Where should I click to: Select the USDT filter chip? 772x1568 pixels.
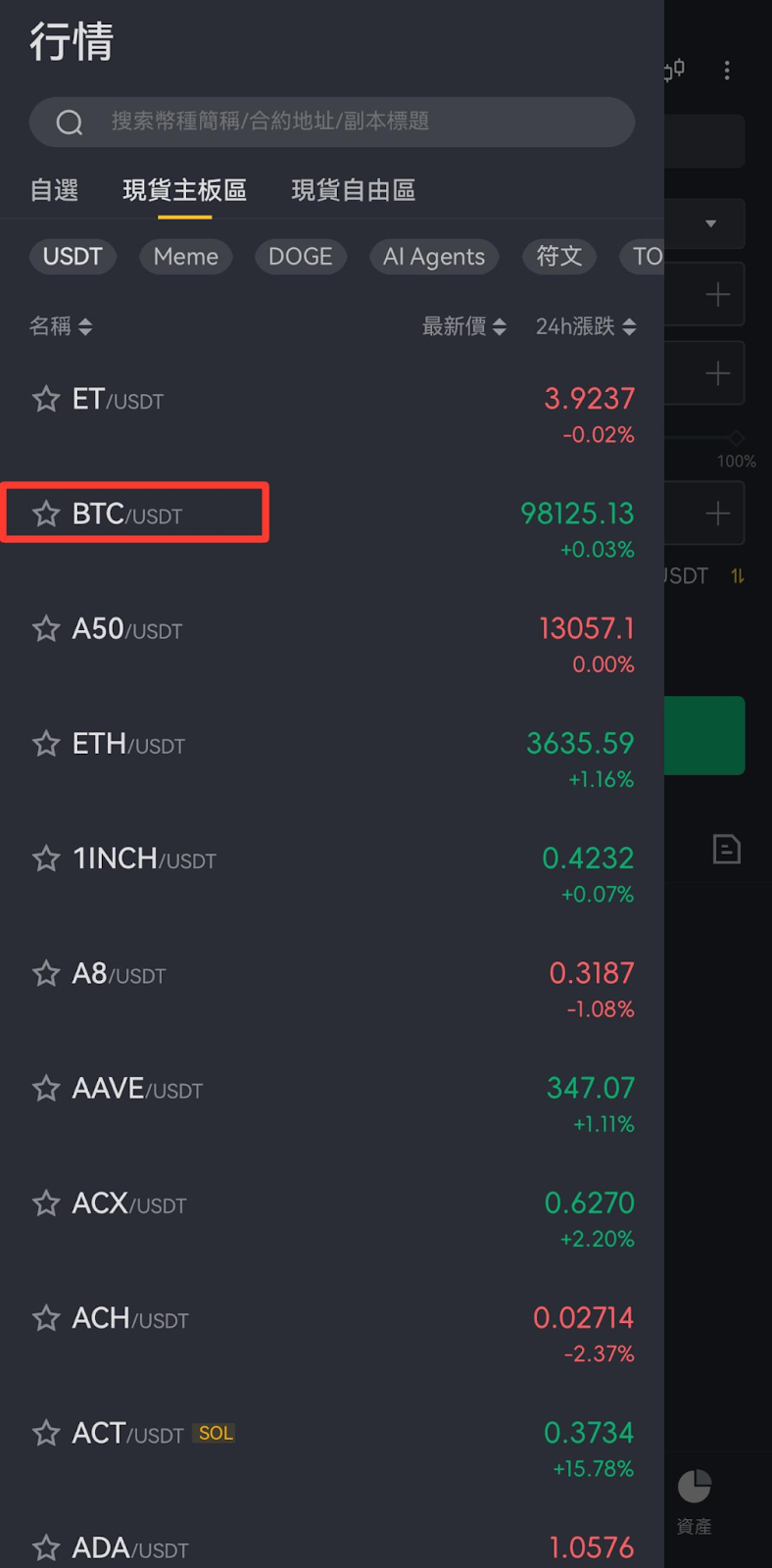coord(72,257)
